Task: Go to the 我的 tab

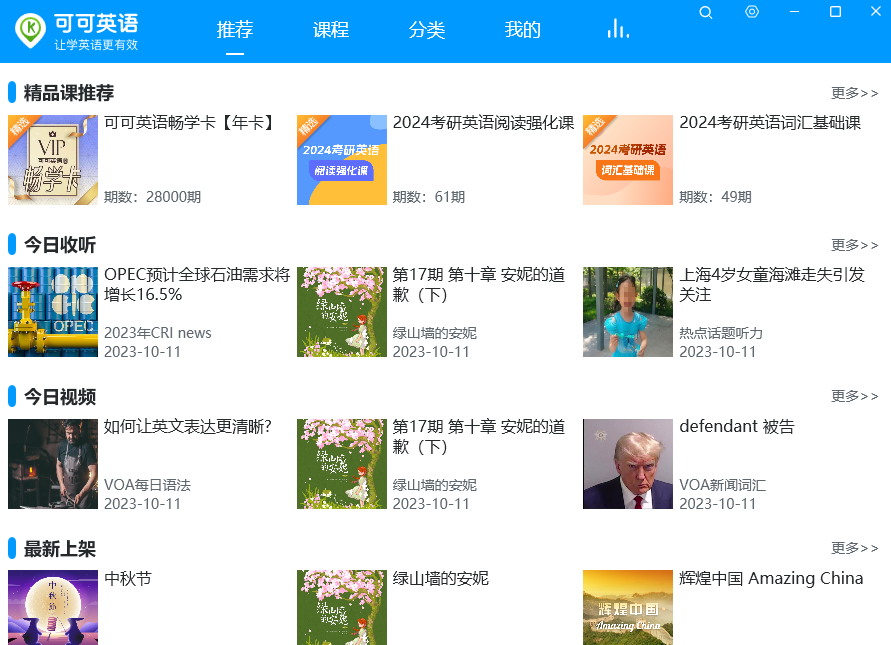Action: click(523, 30)
